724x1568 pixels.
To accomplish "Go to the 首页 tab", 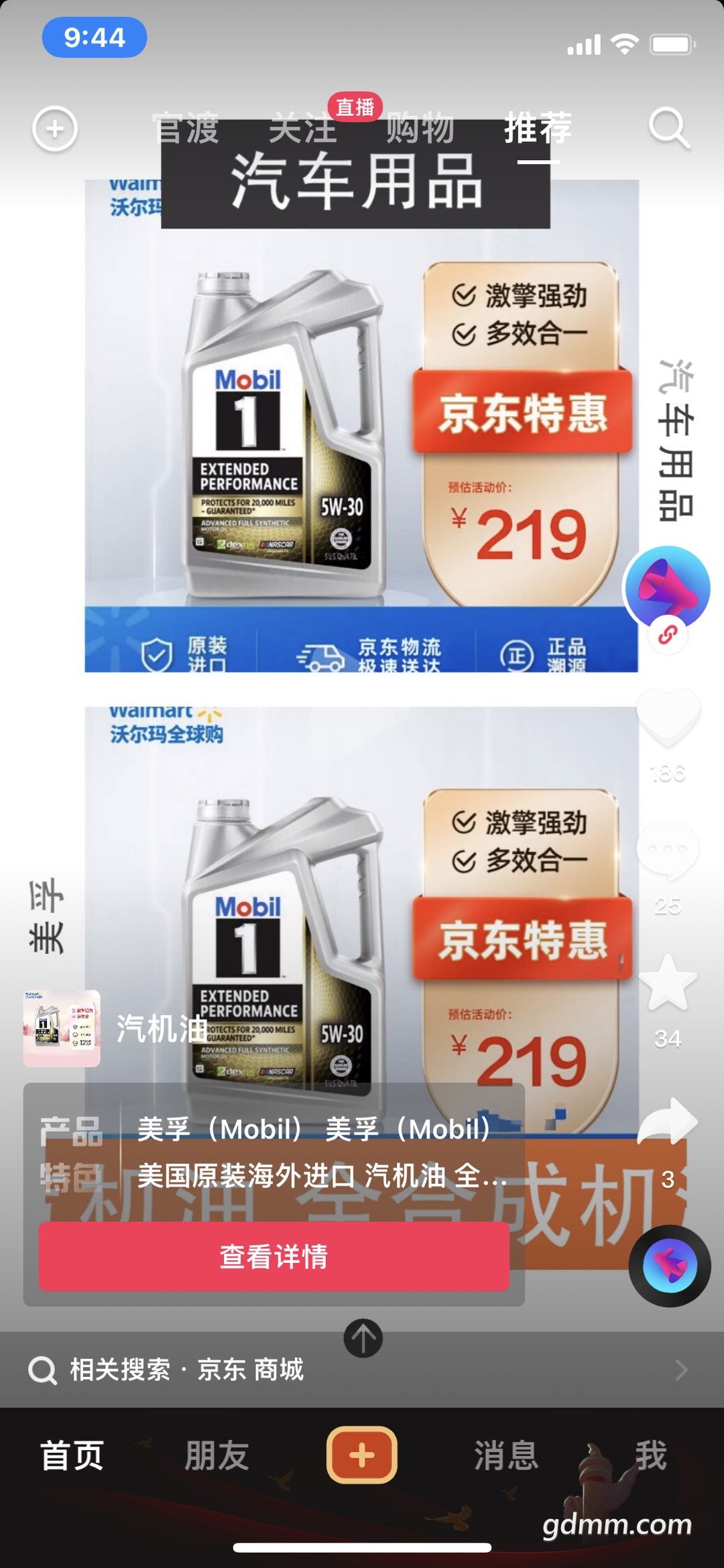I will tap(72, 1455).
